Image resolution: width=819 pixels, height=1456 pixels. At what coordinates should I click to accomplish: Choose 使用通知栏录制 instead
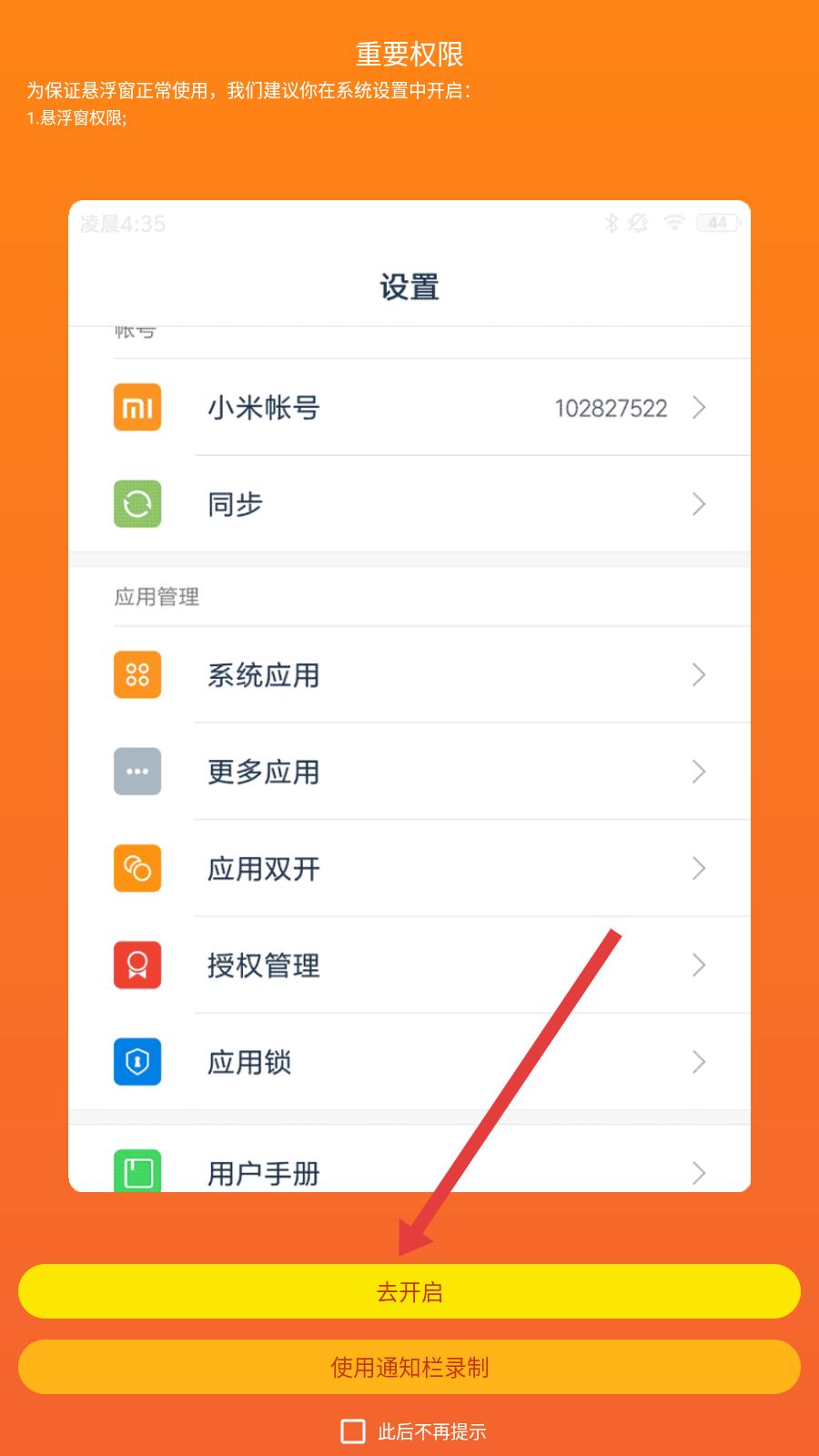click(409, 1367)
